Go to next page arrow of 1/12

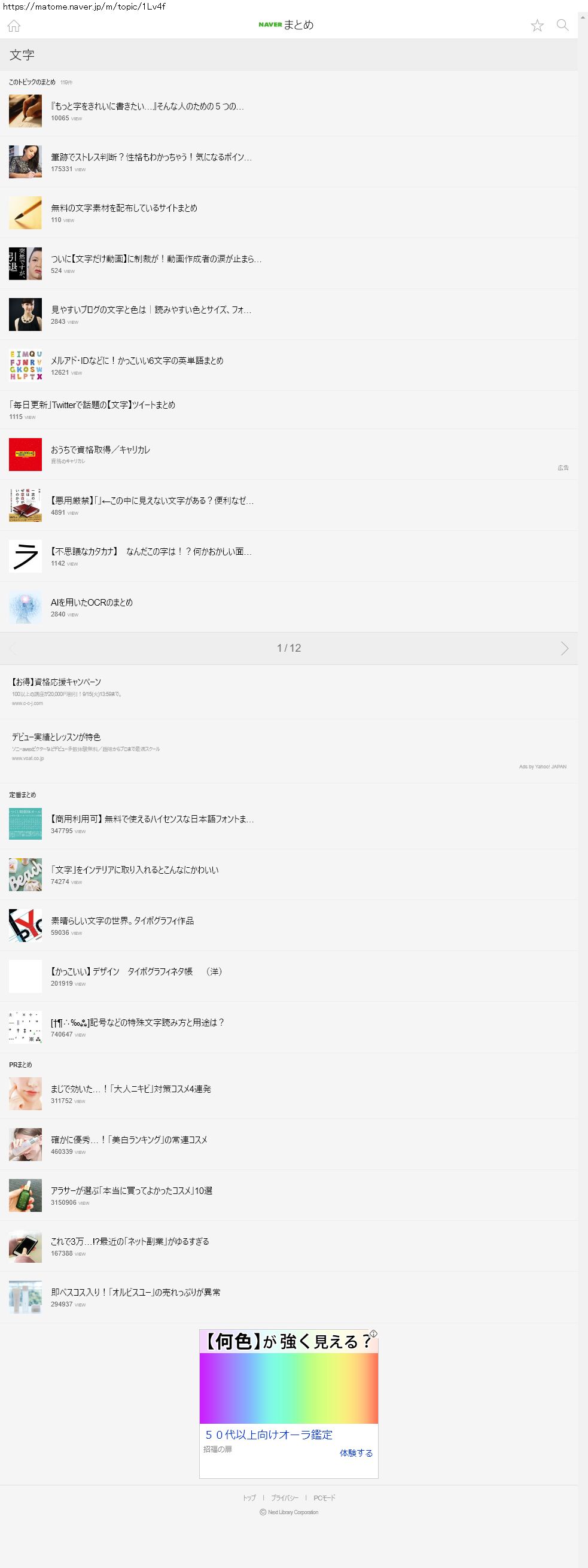pyautogui.click(x=563, y=648)
